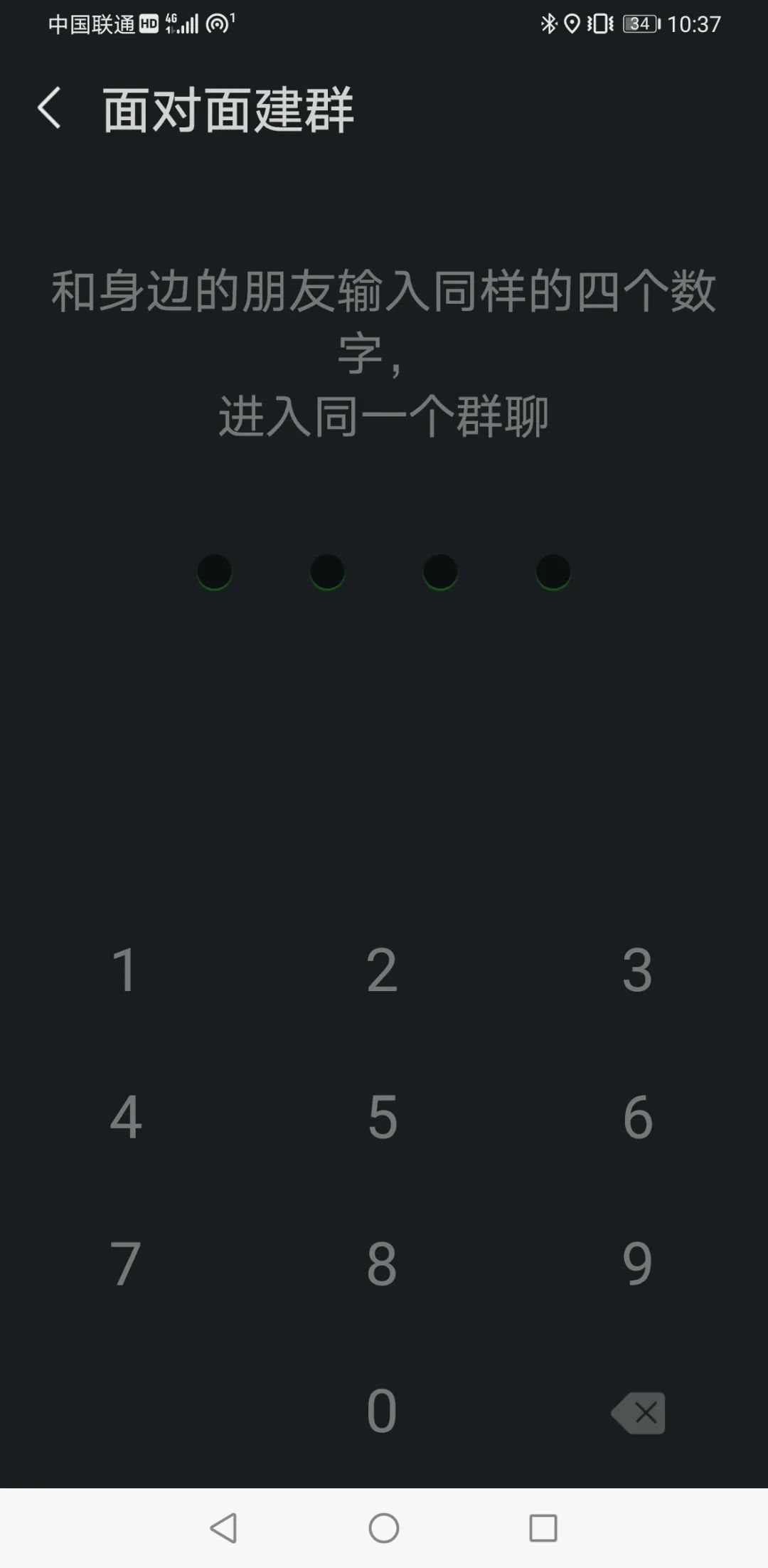Image resolution: width=768 pixels, height=1568 pixels.
Task: Tap keypad number 3
Action: [637, 969]
